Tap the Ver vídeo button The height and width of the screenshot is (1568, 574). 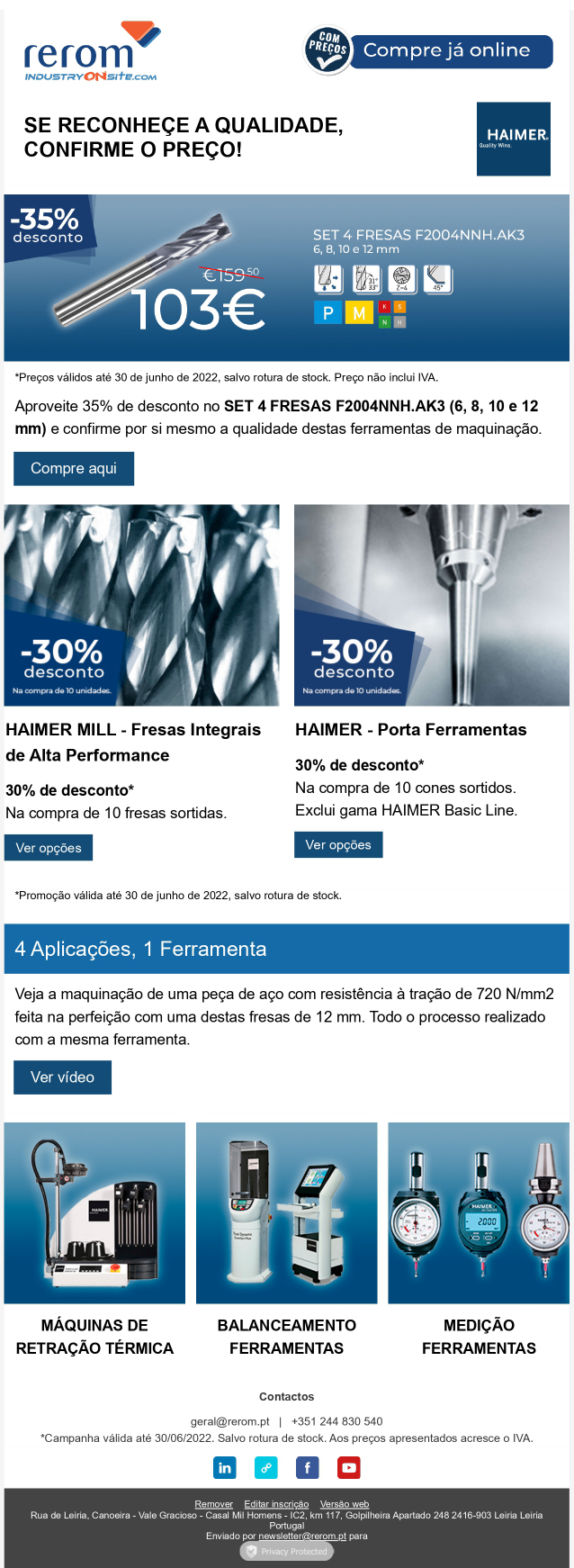[x=62, y=1077]
